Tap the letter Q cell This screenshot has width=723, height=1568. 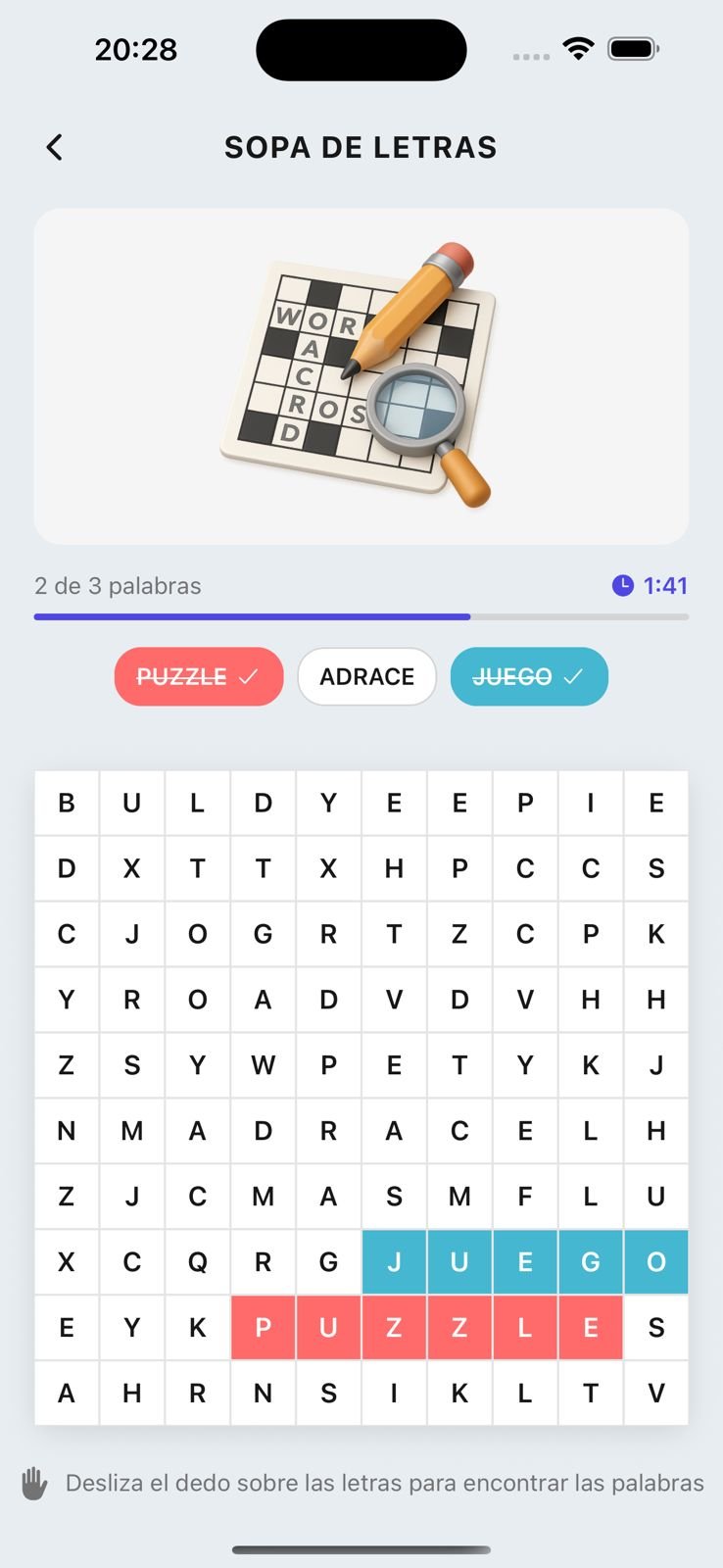click(x=198, y=1262)
